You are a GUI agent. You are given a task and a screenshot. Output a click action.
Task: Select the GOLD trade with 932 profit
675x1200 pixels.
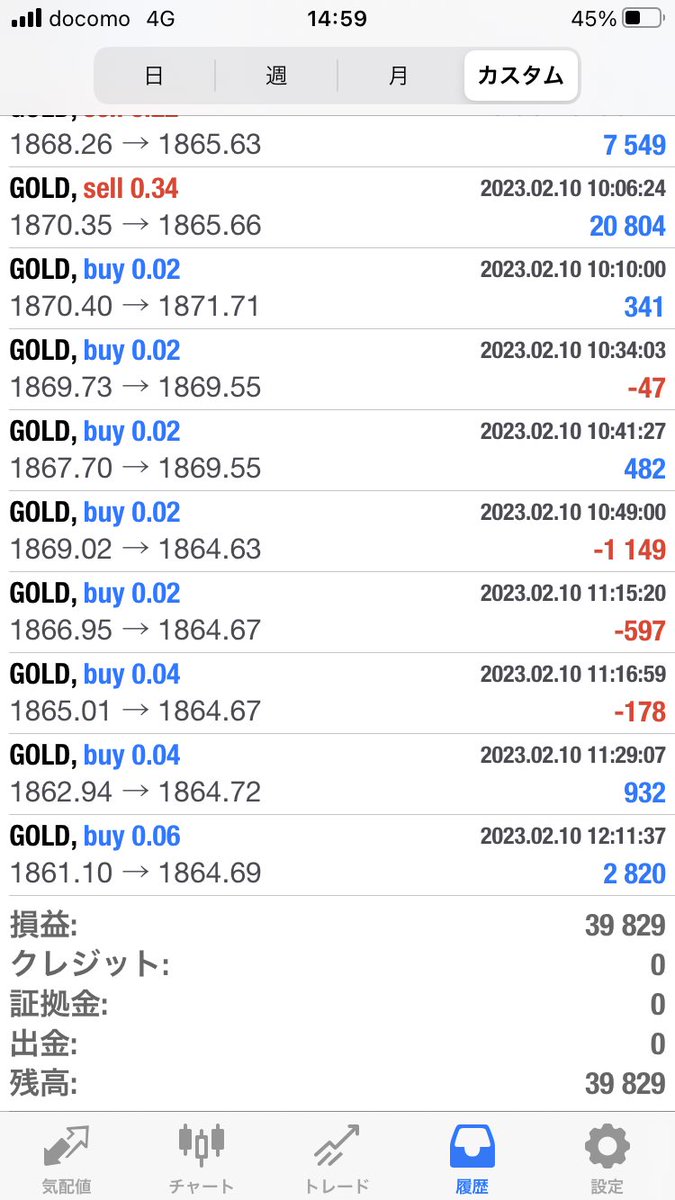337,774
